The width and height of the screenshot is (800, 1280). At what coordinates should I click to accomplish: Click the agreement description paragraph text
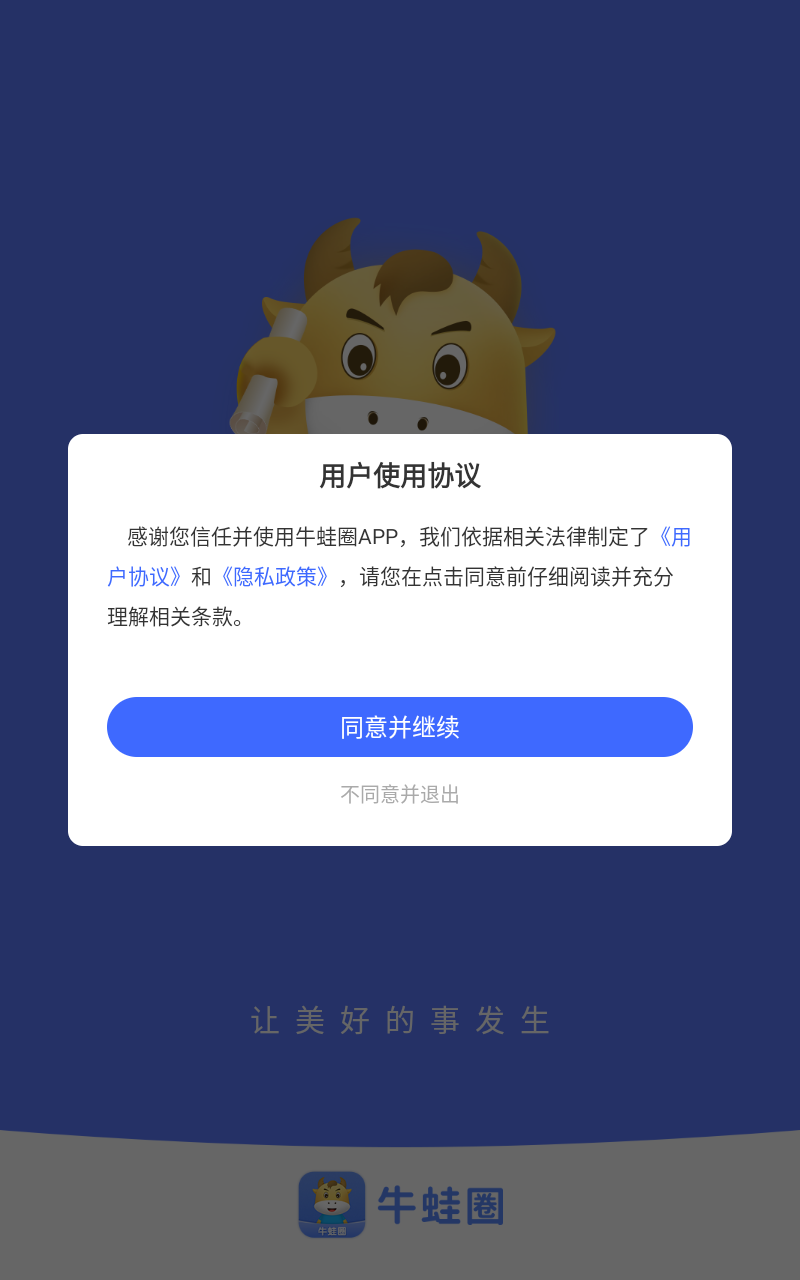pyautogui.click(x=400, y=577)
